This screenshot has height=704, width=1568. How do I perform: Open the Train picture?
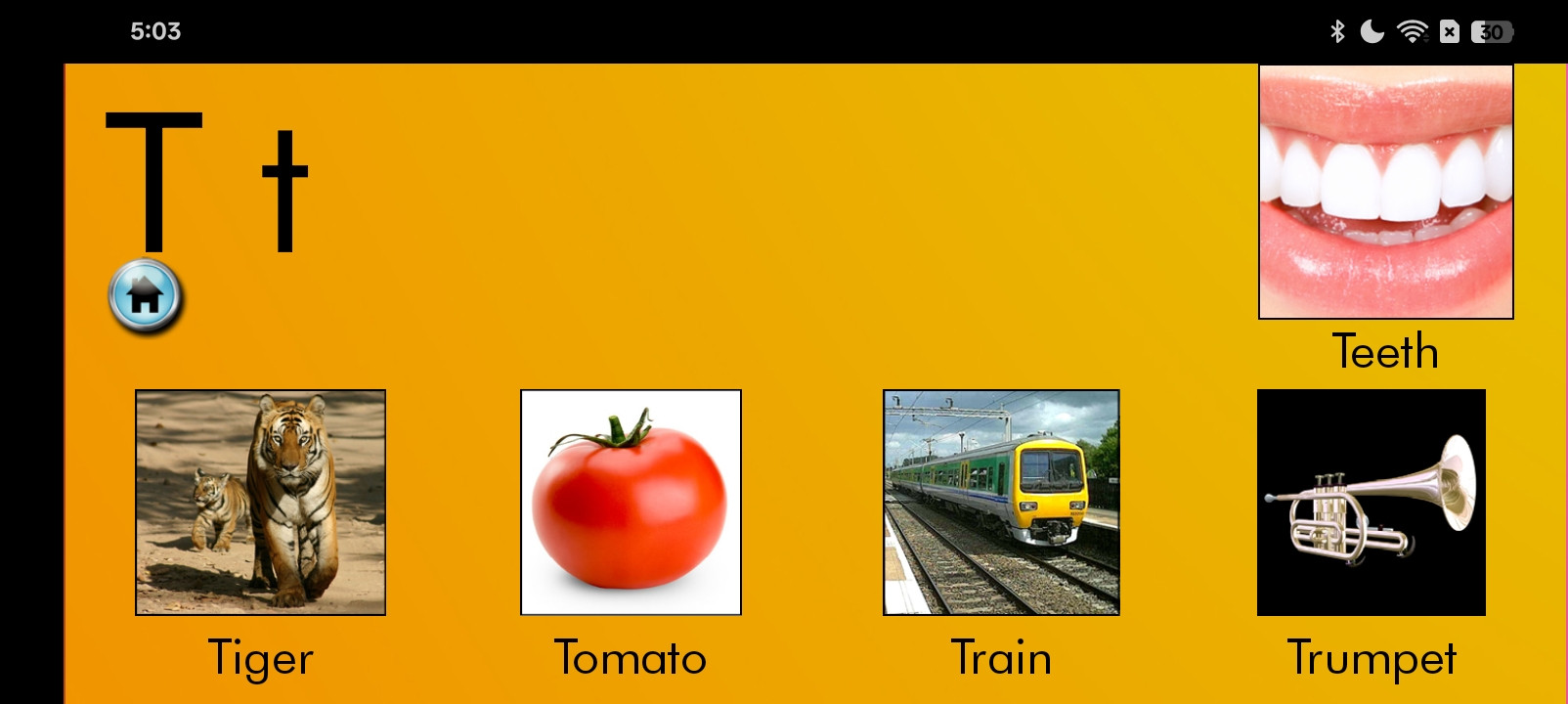1001,503
